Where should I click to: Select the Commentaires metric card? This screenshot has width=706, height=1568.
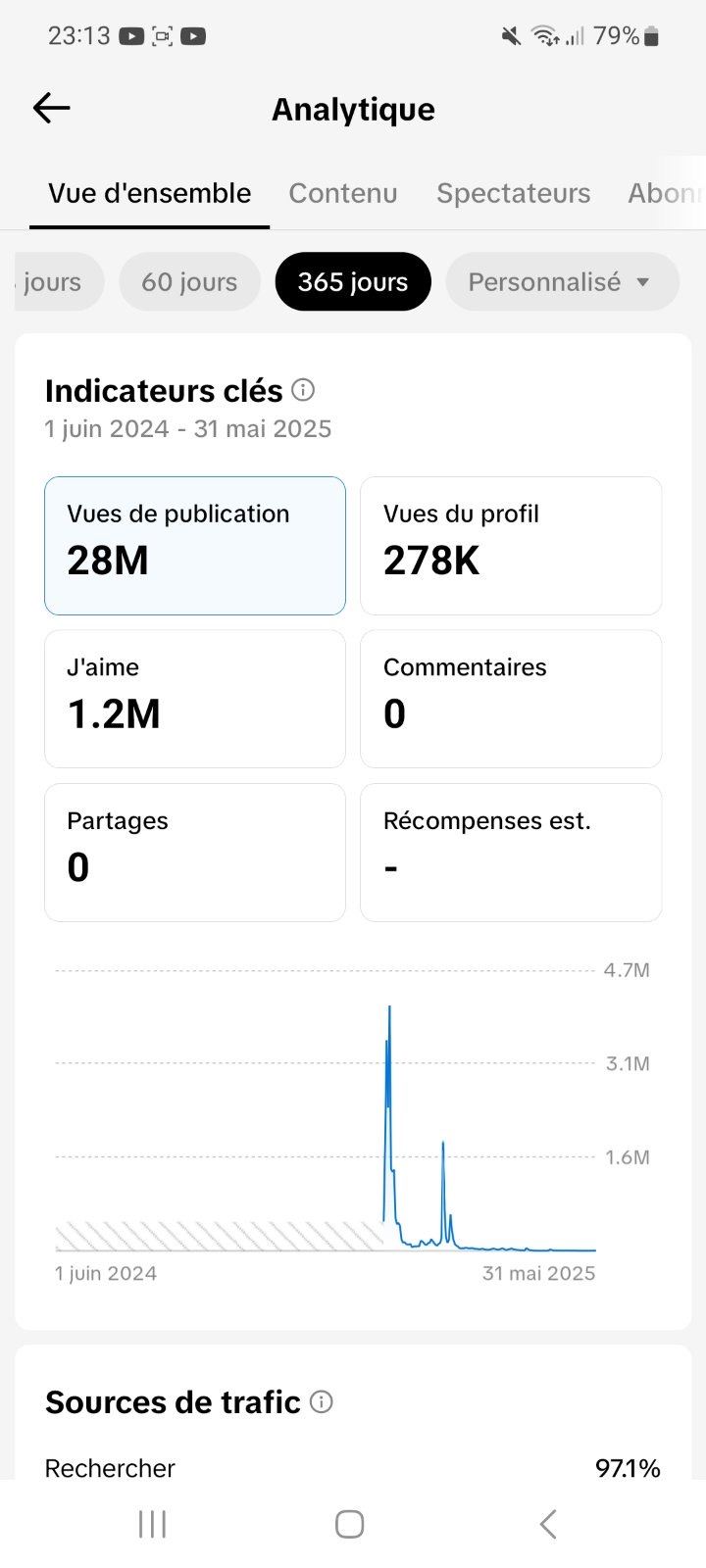511,699
